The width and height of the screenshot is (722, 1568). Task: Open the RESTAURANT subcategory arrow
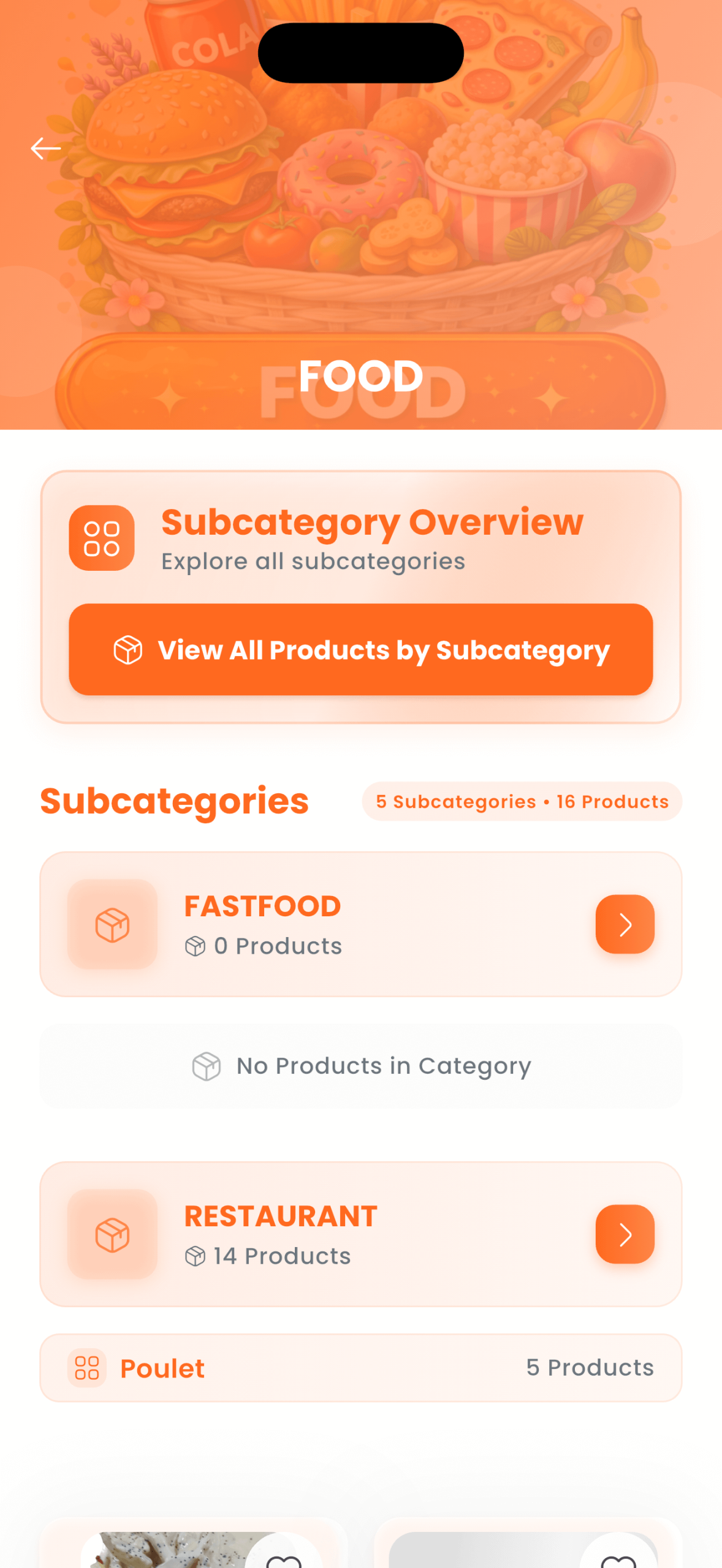tap(625, 1234)
